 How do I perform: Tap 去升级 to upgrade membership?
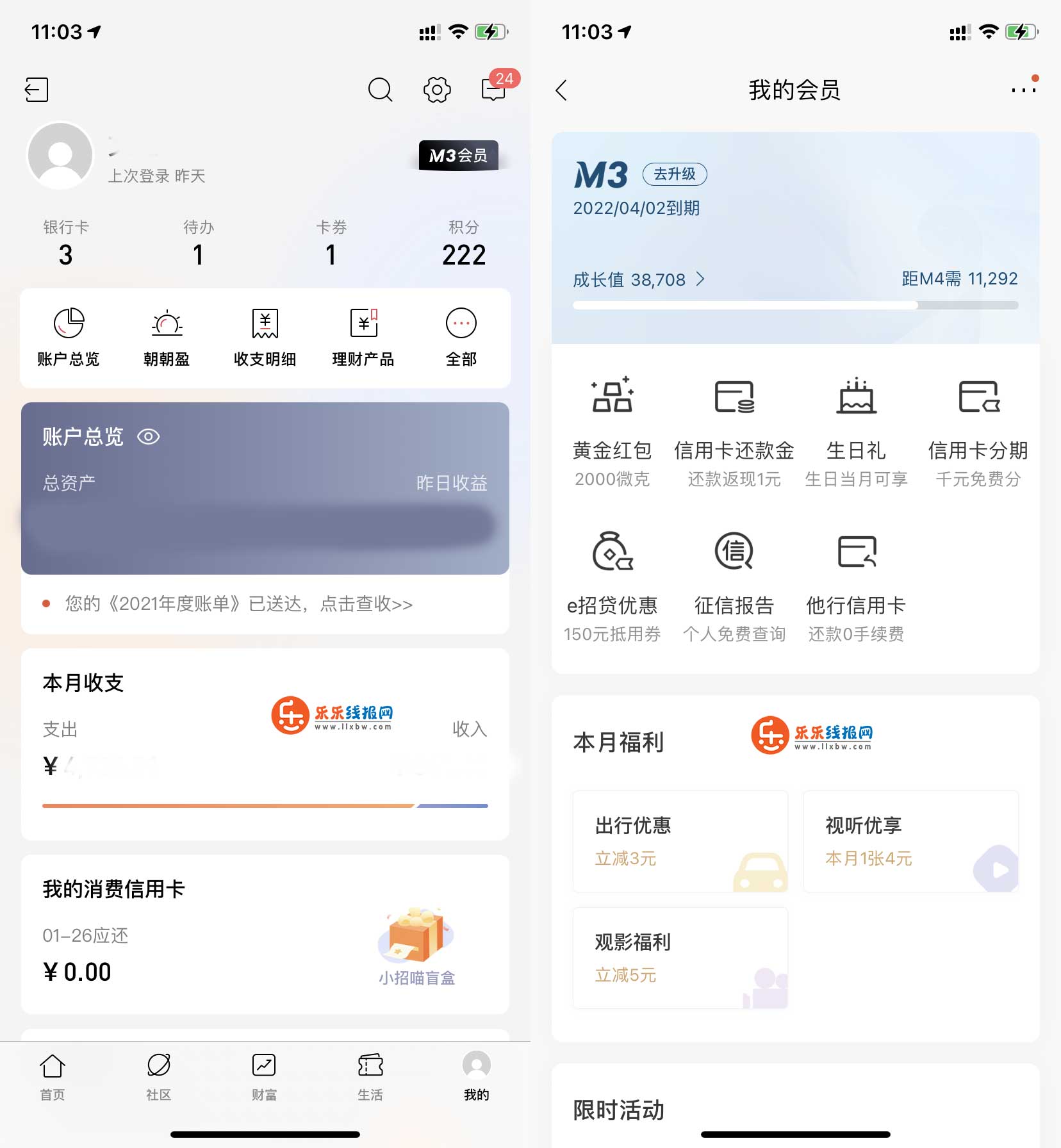pos(674,174)
